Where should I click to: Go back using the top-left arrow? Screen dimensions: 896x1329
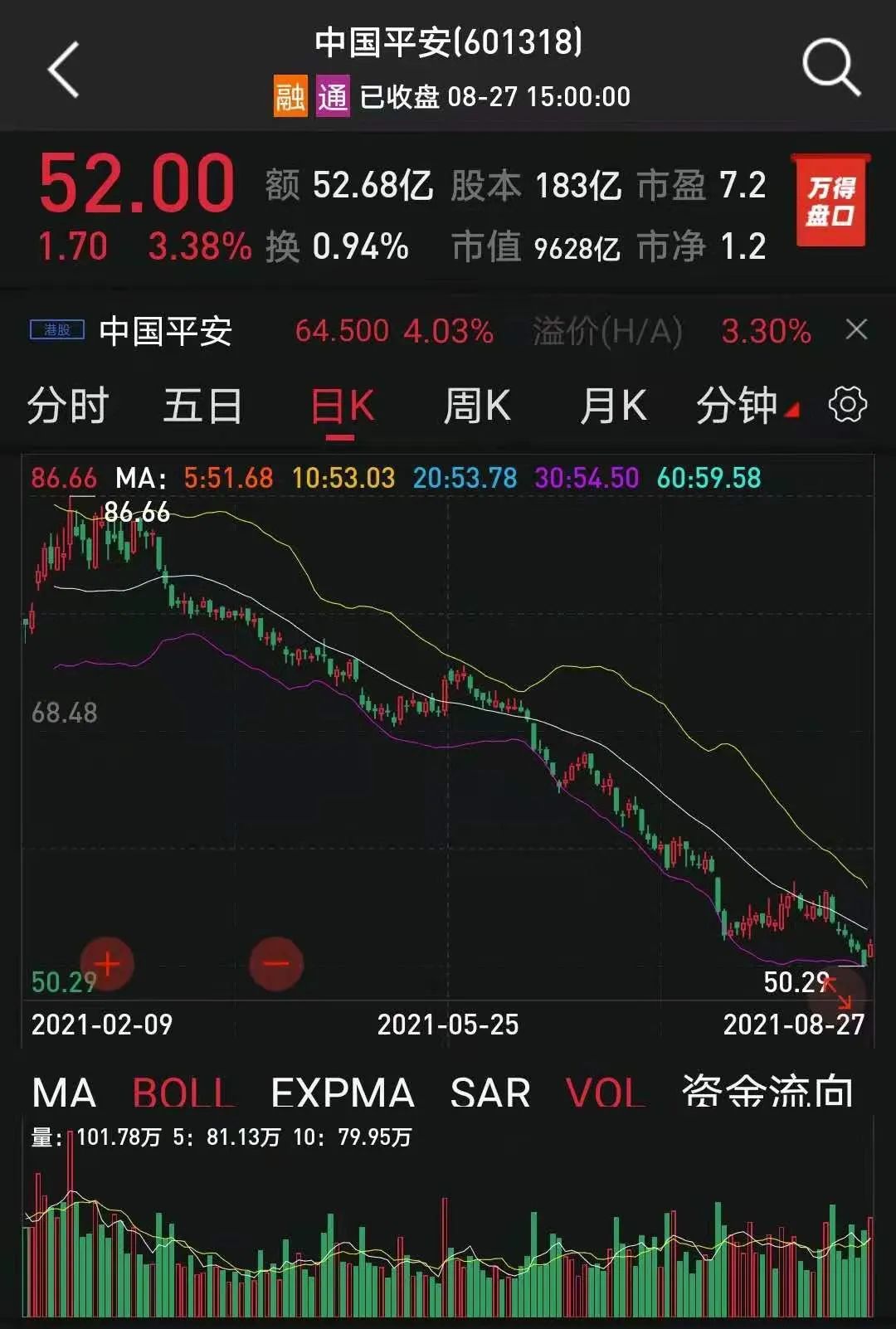[x=64, y=70]
